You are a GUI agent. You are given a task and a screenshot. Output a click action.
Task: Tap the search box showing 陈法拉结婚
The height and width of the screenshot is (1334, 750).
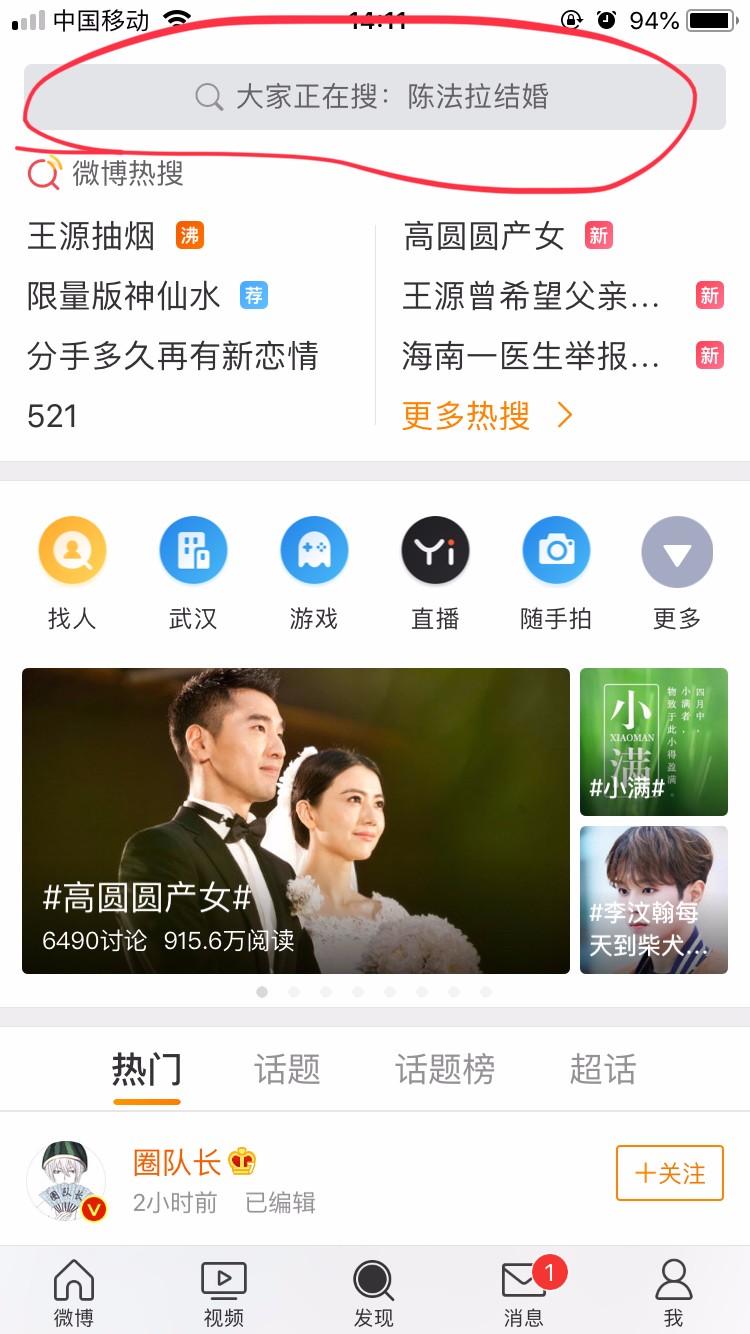375,97
